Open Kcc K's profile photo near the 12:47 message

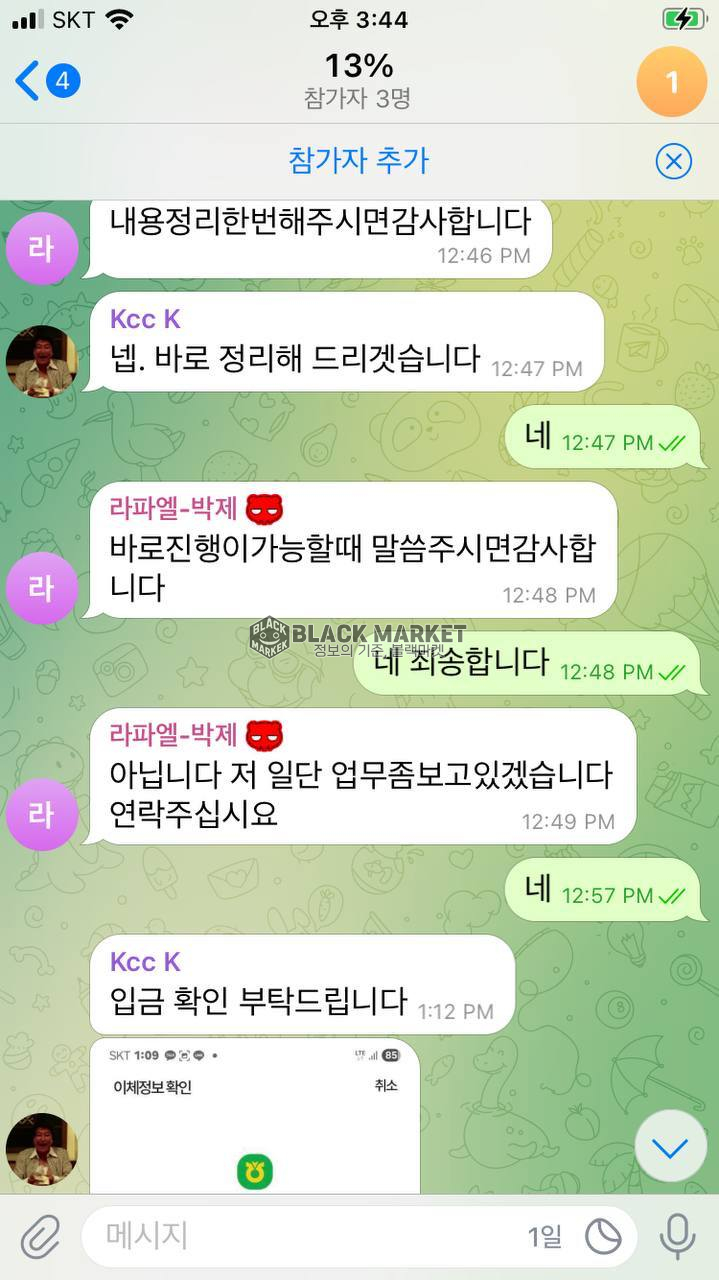(41, 360)
